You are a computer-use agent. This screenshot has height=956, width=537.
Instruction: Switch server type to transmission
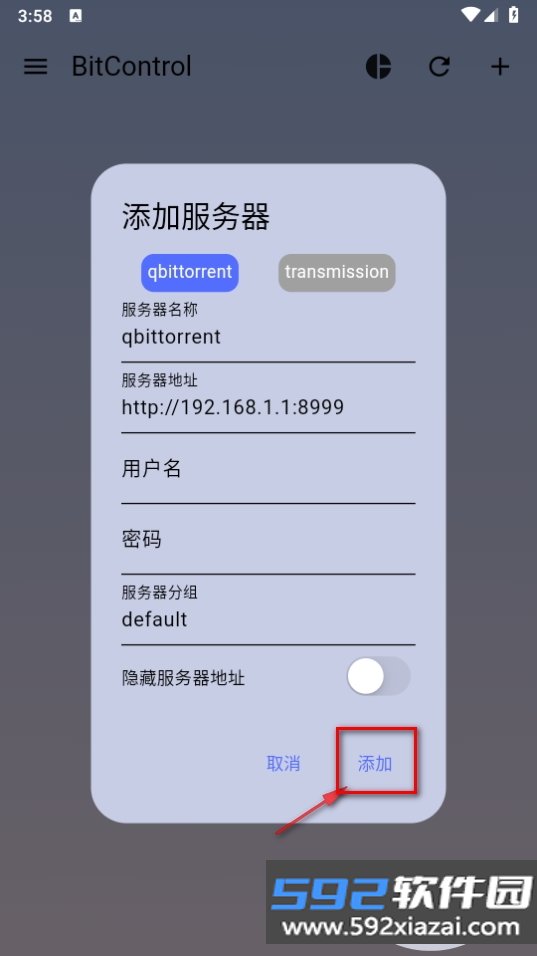336,272
